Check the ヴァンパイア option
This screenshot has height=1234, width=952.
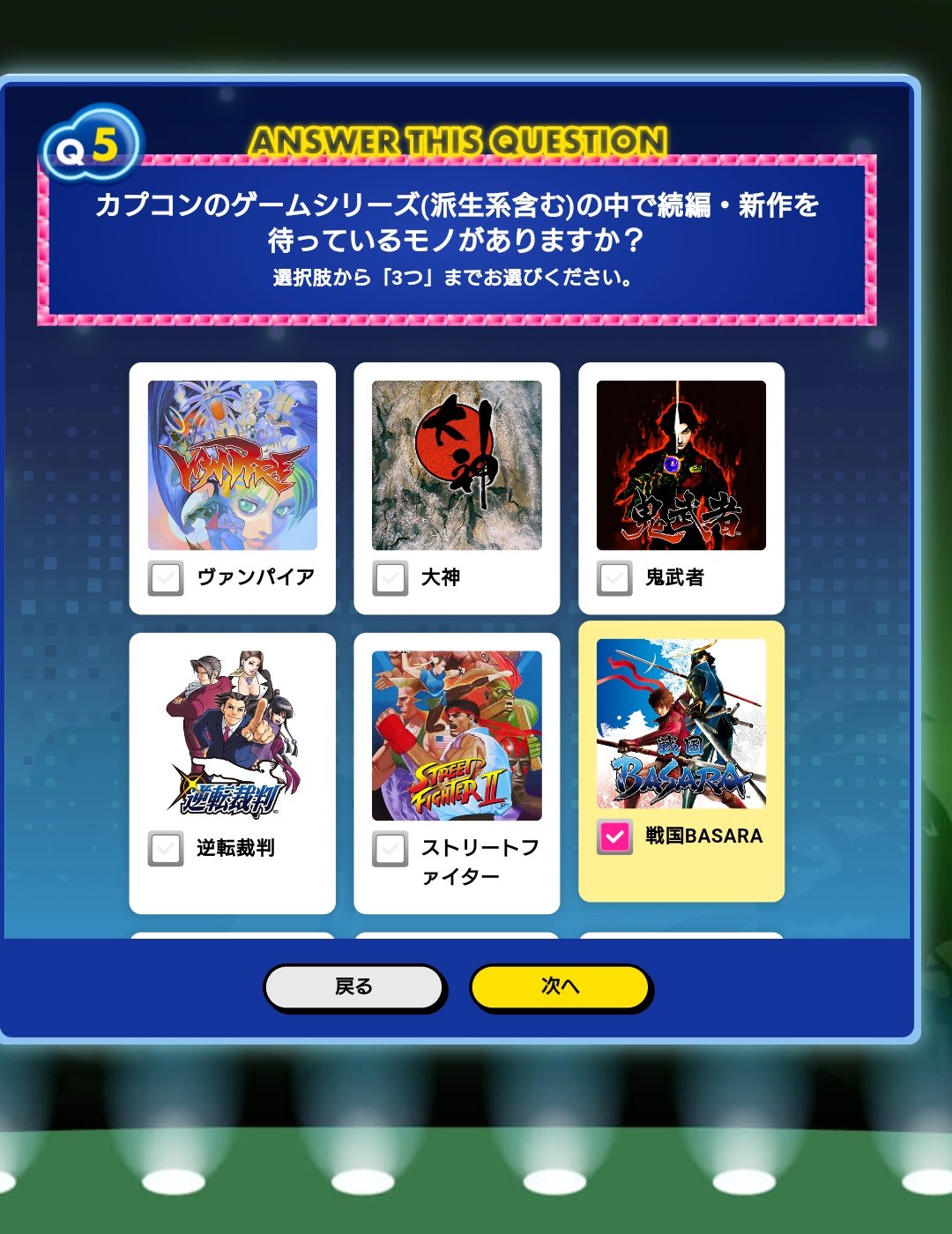click(166, 578)
